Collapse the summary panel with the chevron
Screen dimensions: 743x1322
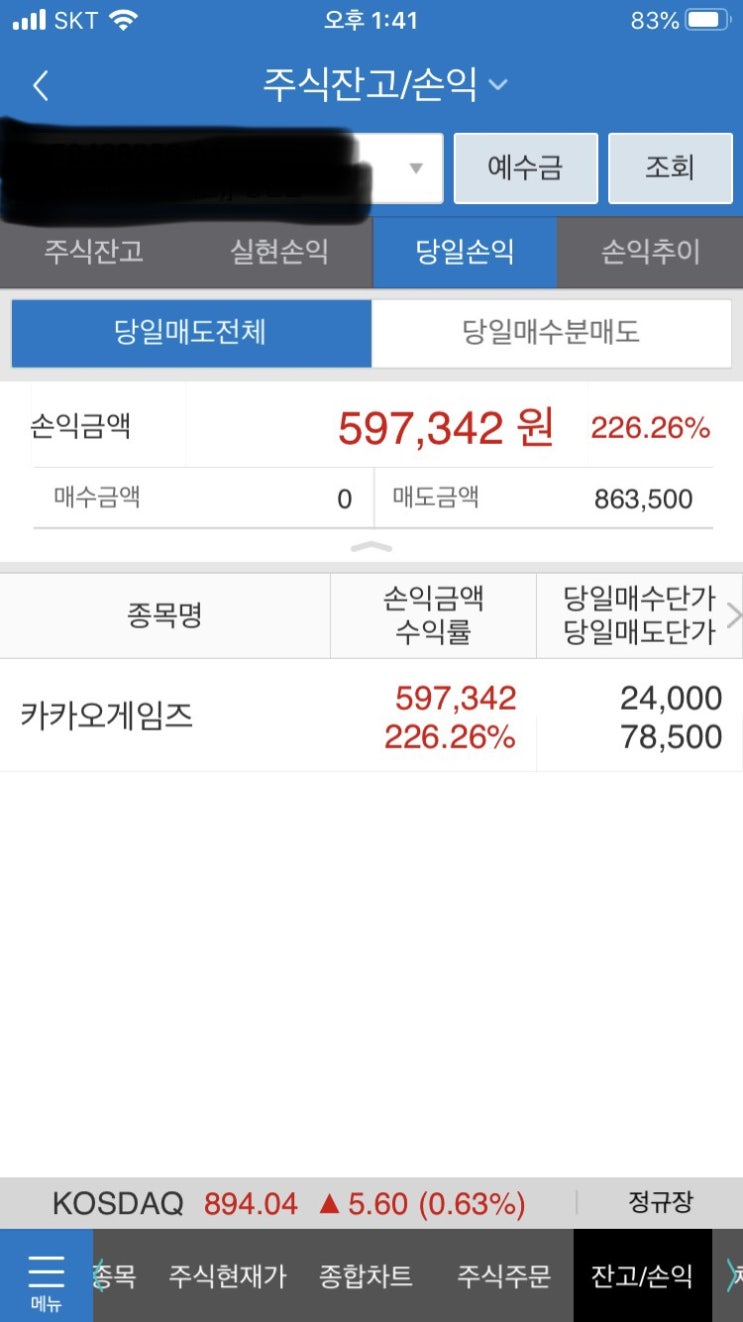coord(372,547)
